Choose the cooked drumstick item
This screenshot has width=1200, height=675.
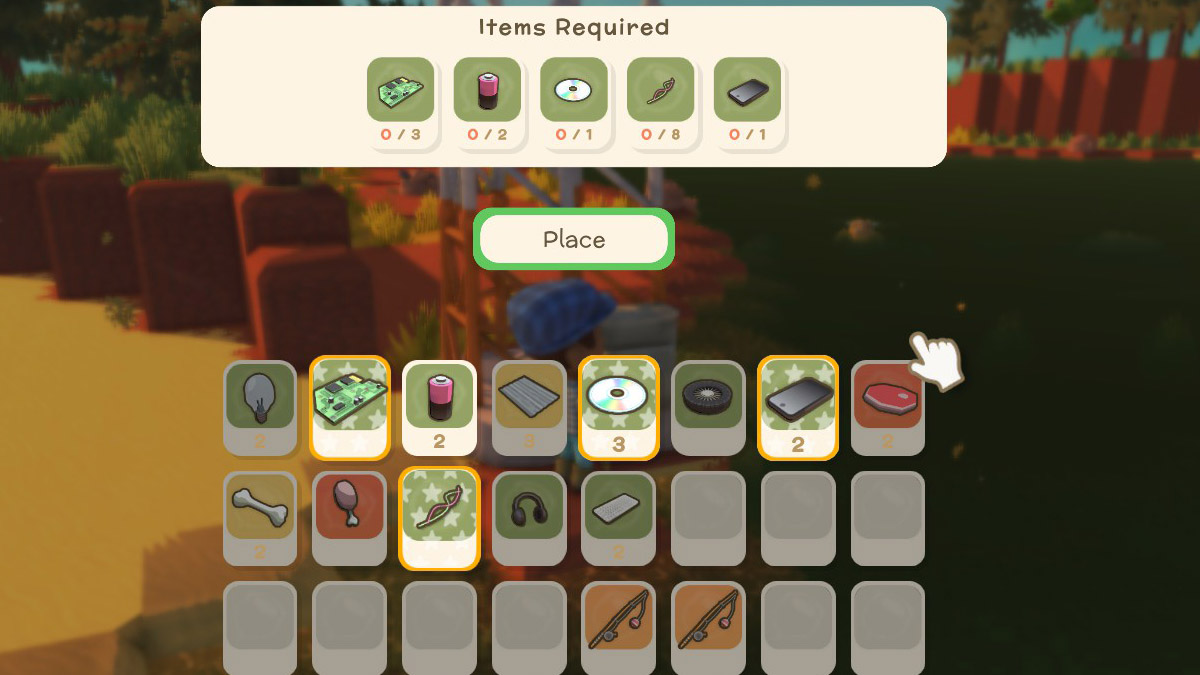click(x=349, y=517)
